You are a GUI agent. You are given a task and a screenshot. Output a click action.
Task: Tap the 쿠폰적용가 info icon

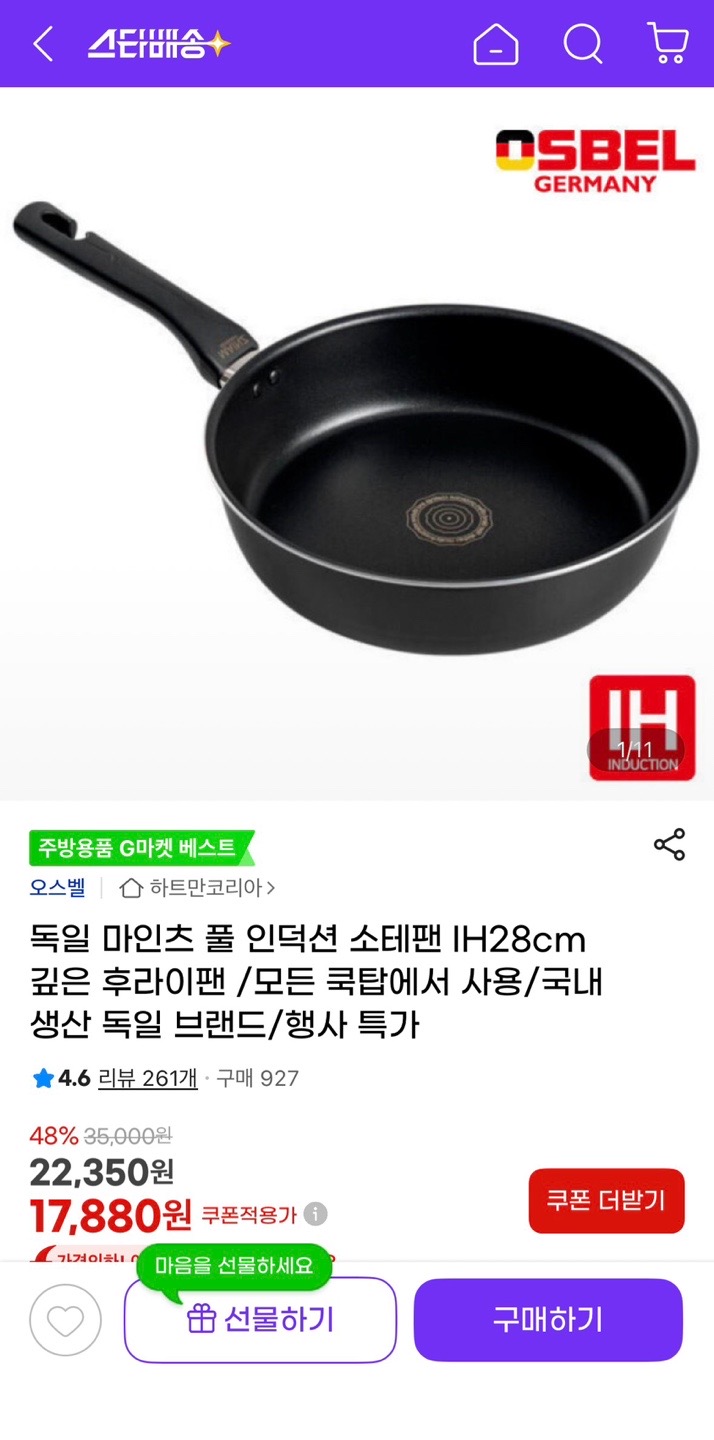[316, 1214]
